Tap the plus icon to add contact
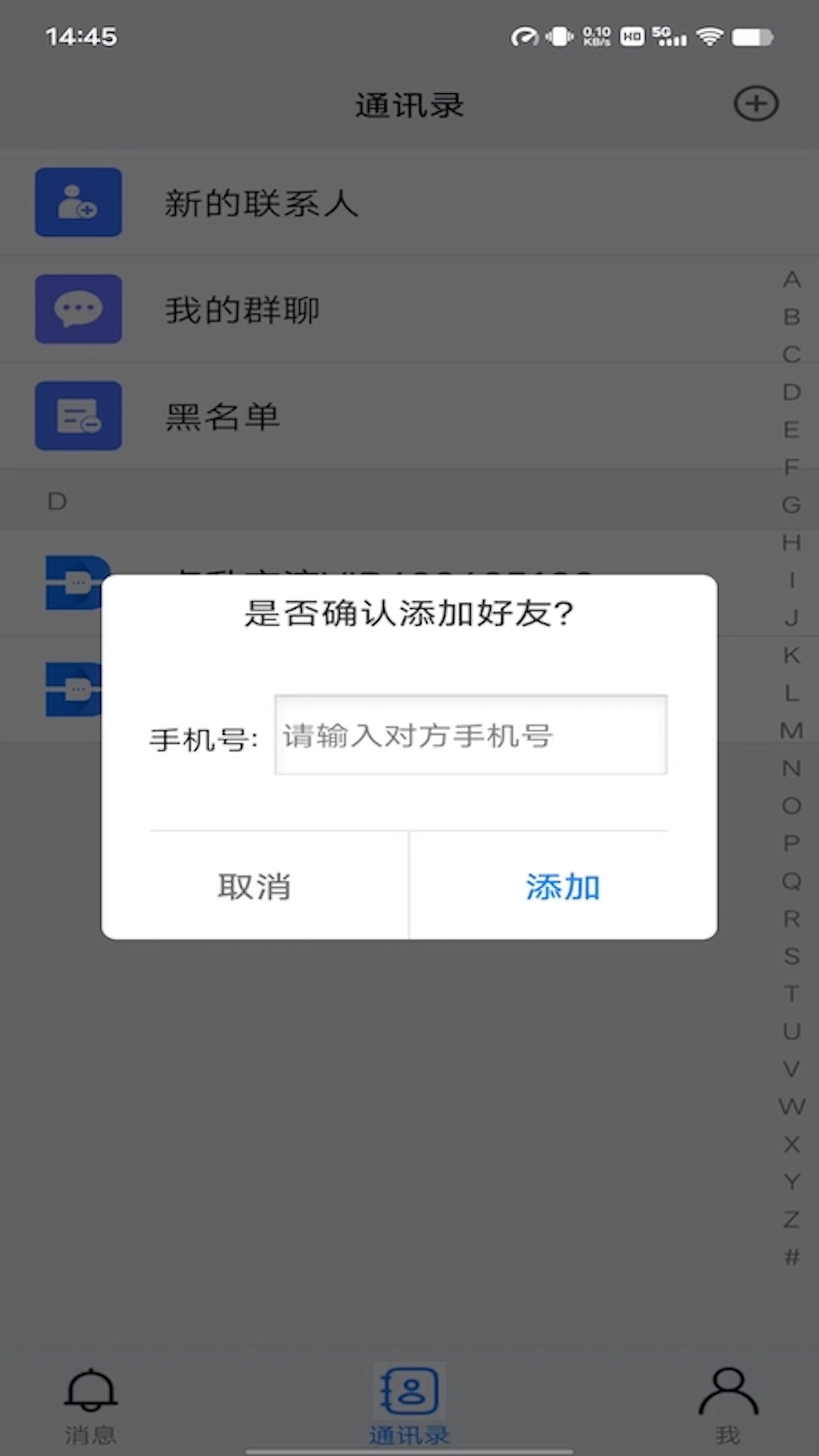 755,104
